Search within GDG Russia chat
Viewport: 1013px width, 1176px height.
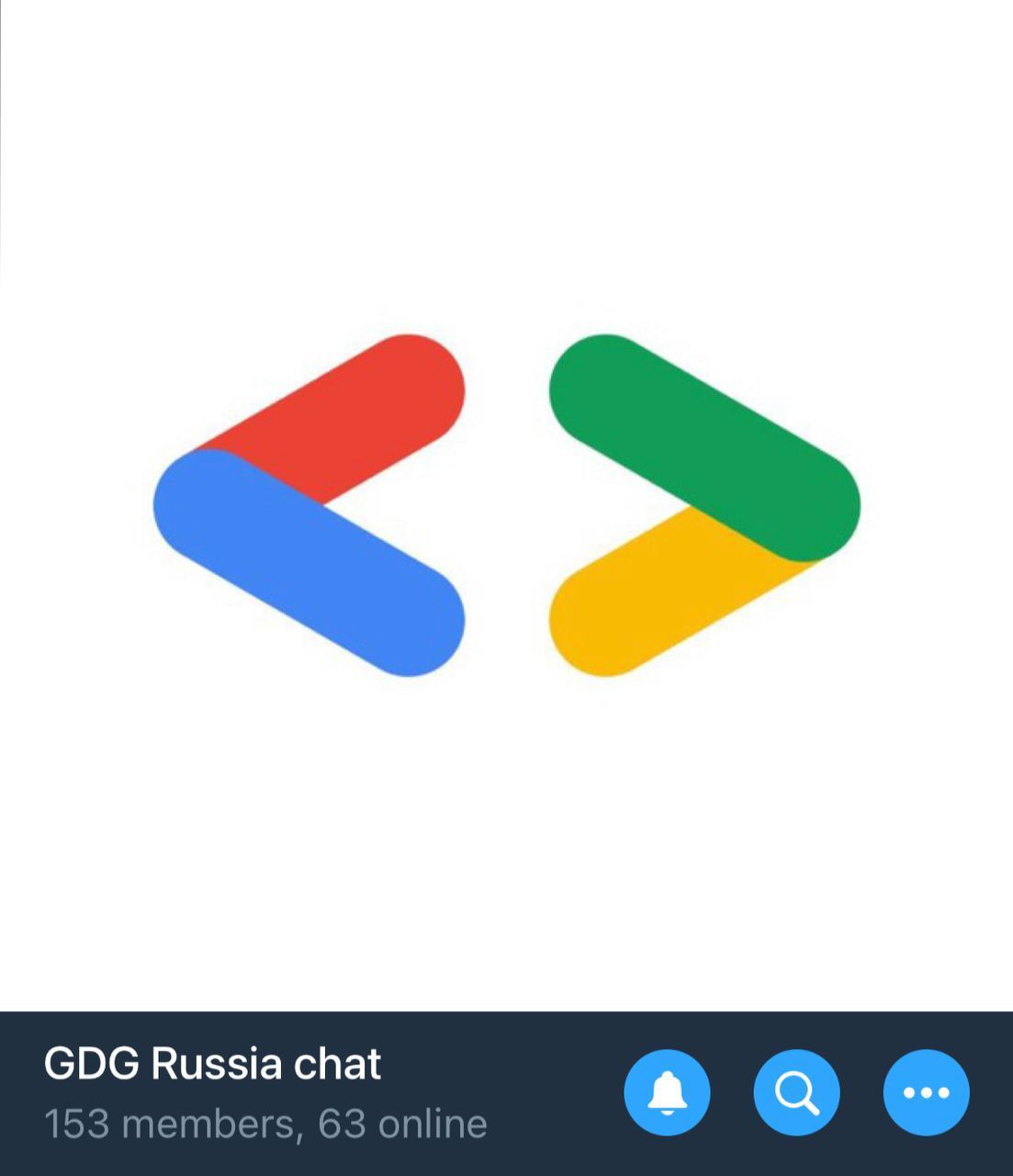point(796,1092)
